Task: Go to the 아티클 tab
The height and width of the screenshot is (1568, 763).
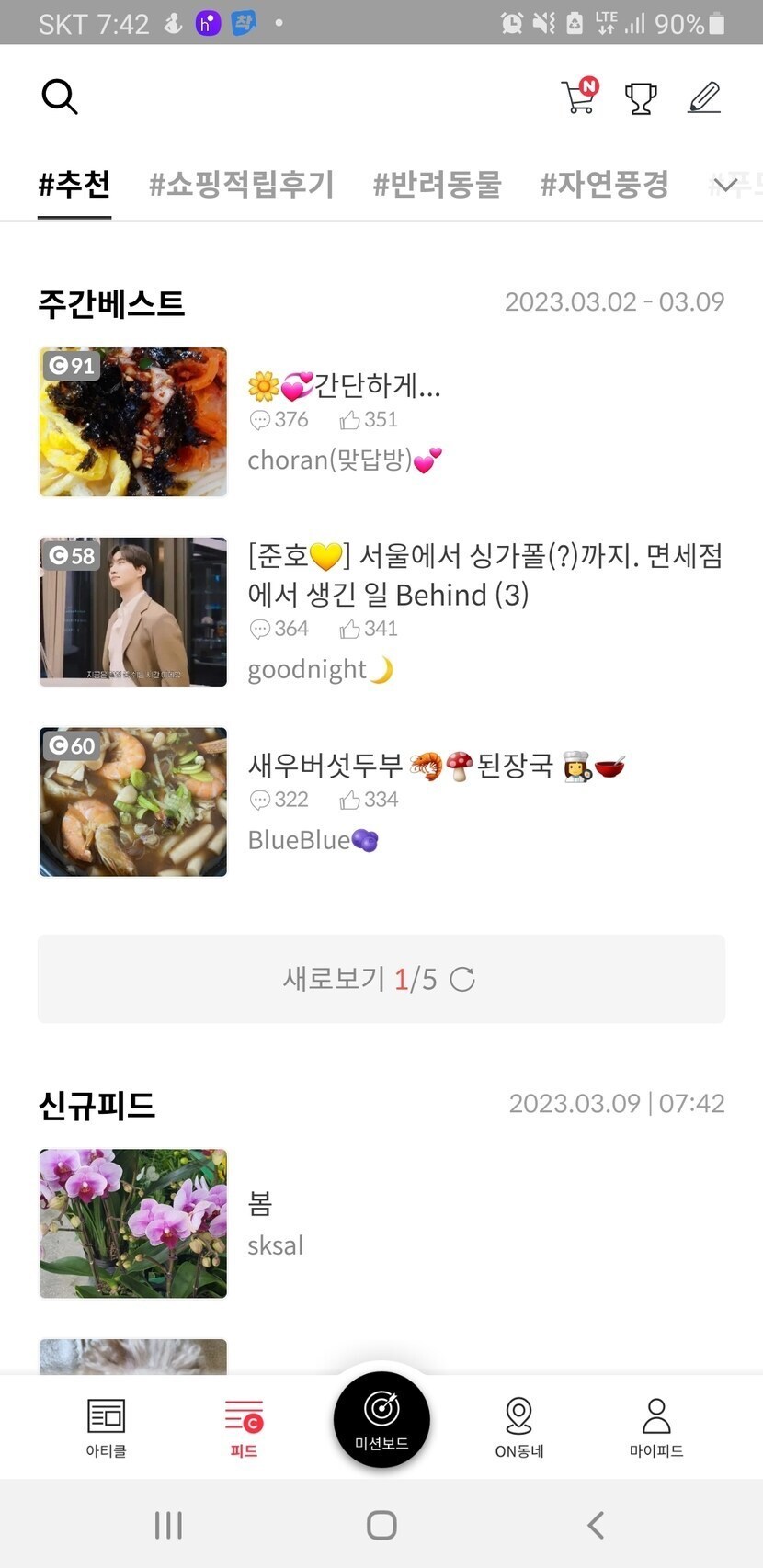Action: click(x=106, y=1427)
